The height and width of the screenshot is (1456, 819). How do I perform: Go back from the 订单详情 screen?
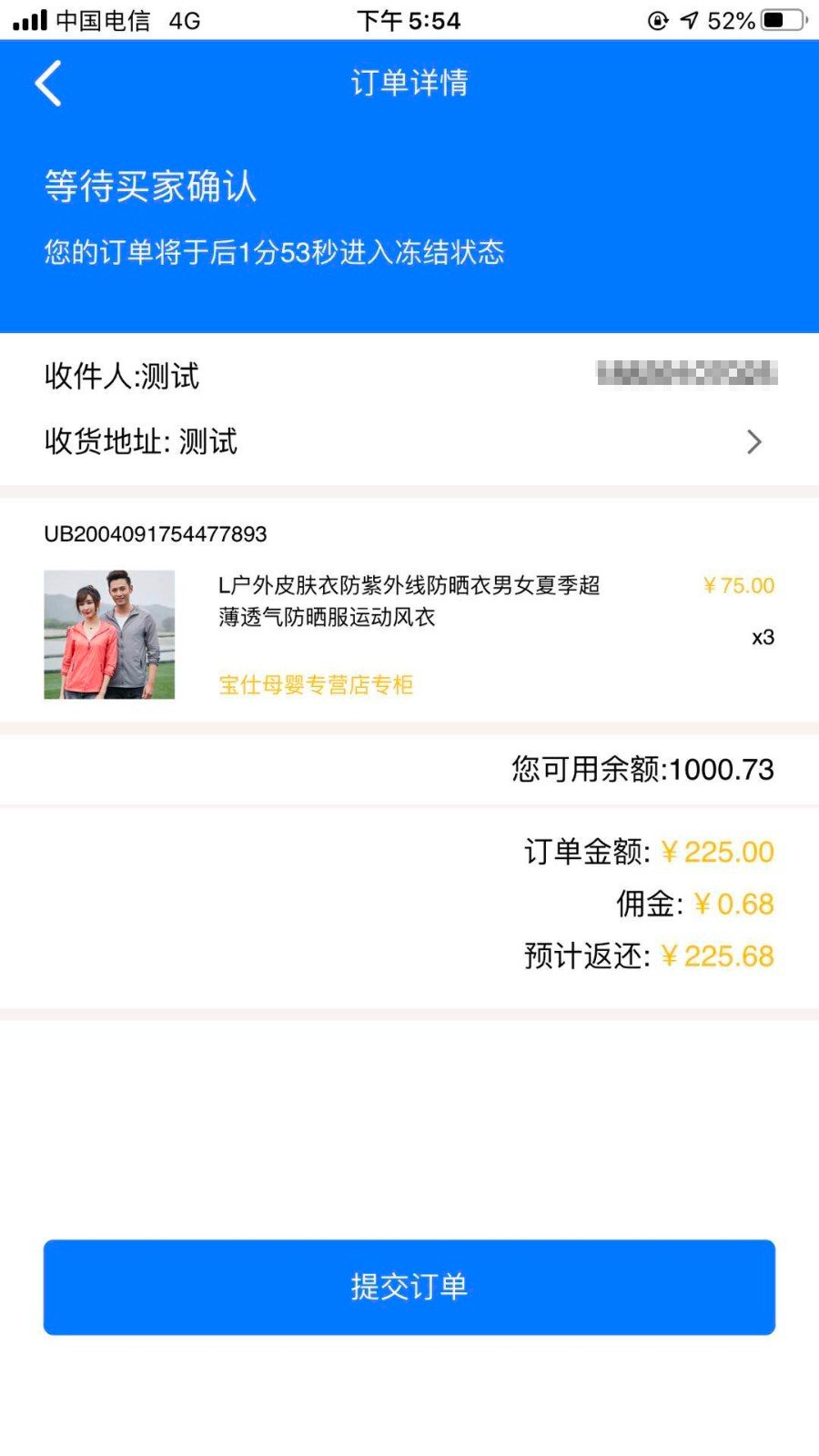click(48, 84)
